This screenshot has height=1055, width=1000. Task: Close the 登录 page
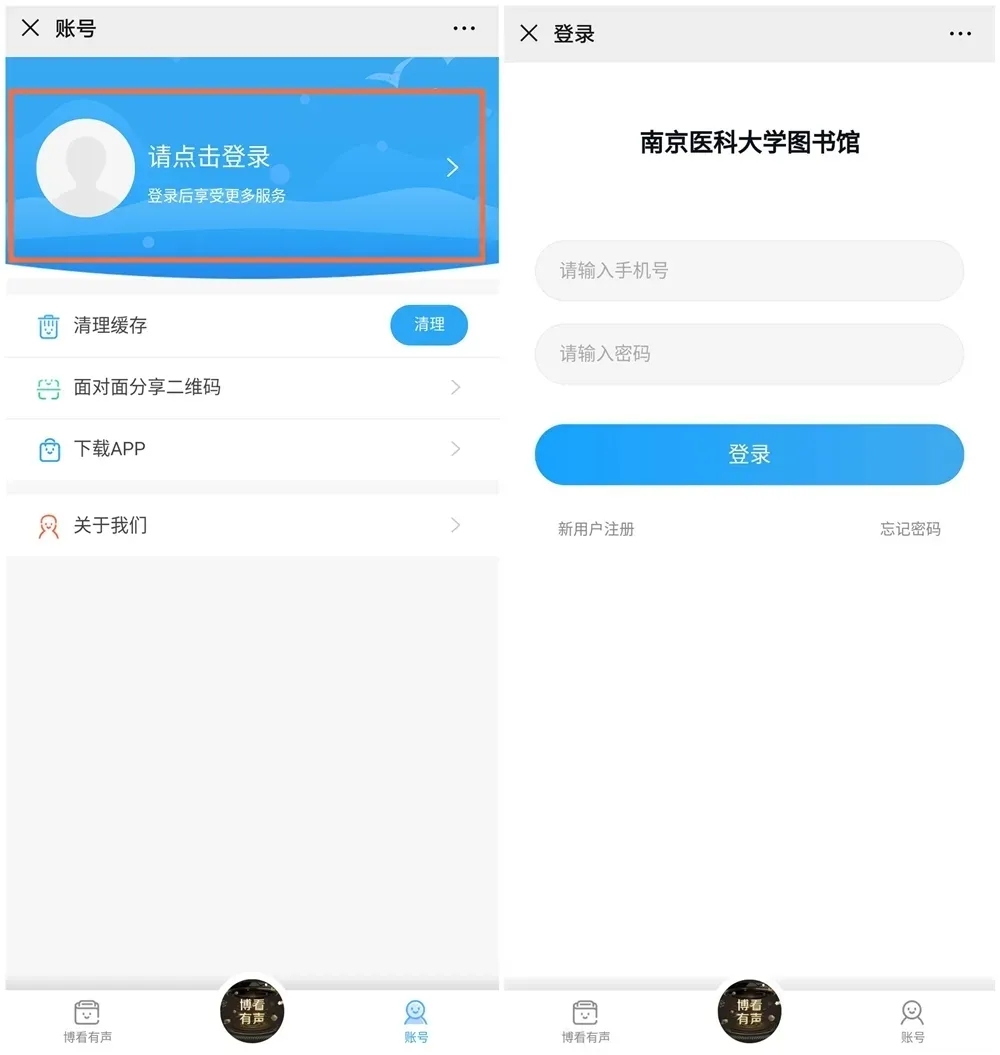tap(529, 33)
